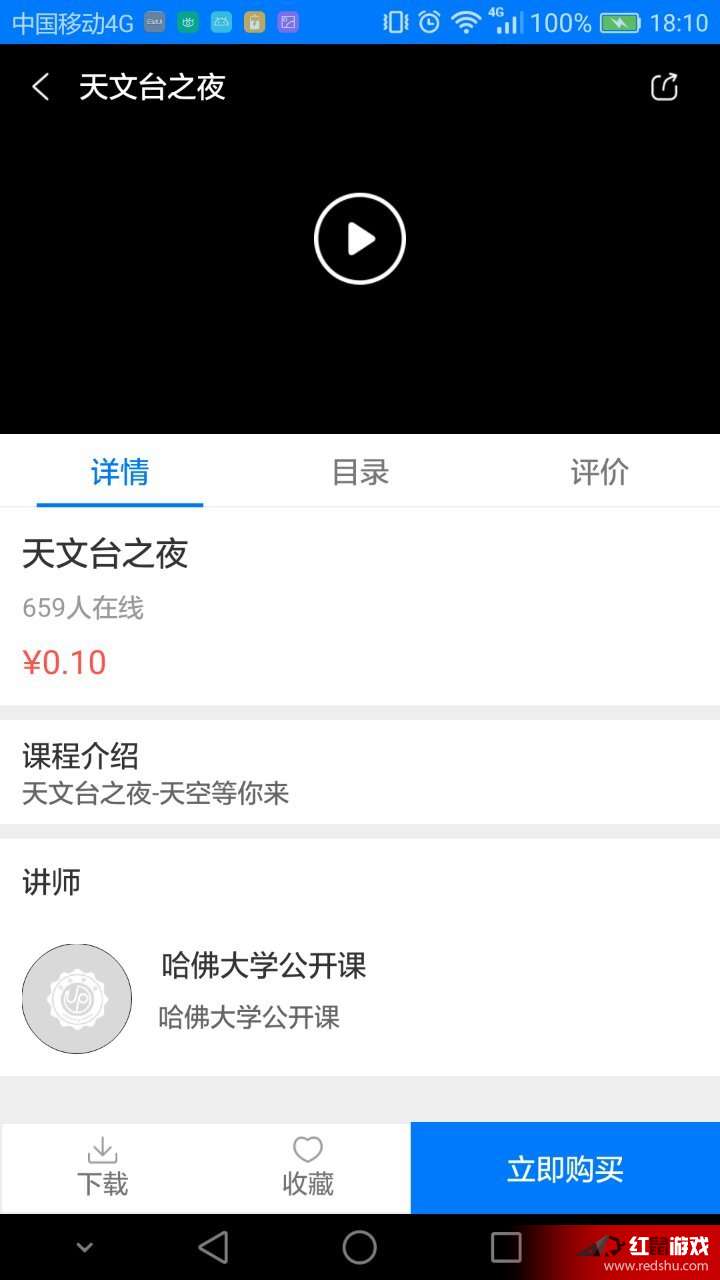This screenshot has width=720, height=1280.
Task: Switch to the 评价 tab
Action: (x=600, y=472)
